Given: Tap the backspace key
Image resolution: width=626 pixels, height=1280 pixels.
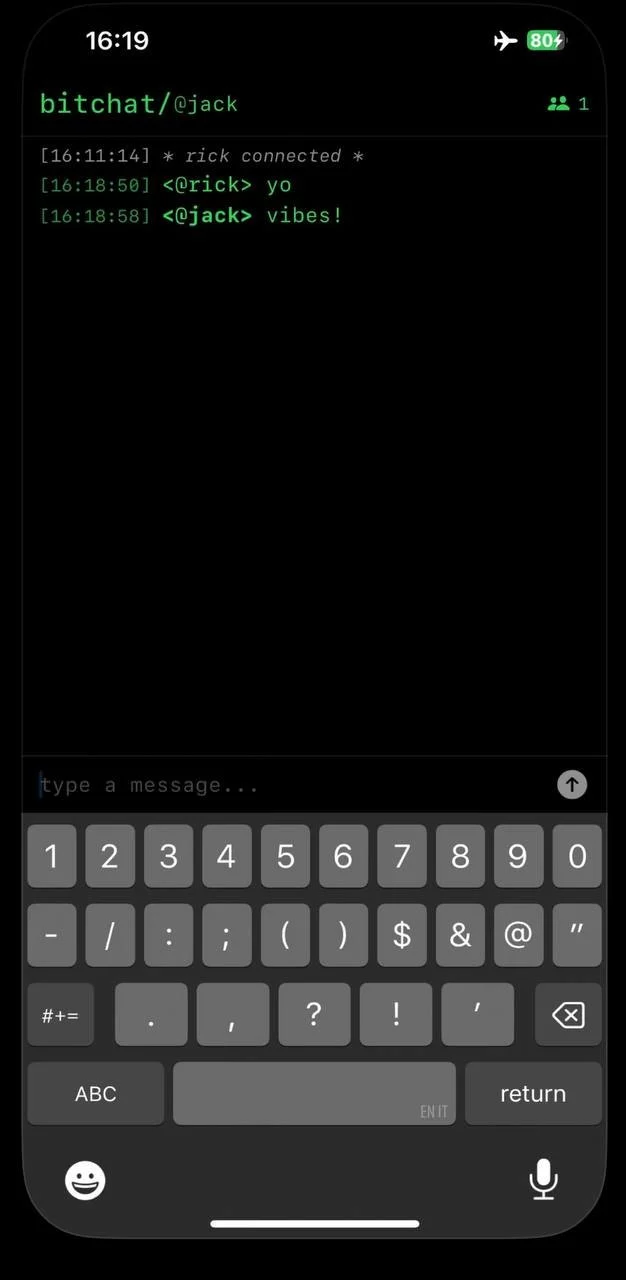Looking at the screenshot, I should pos(568,1015).
